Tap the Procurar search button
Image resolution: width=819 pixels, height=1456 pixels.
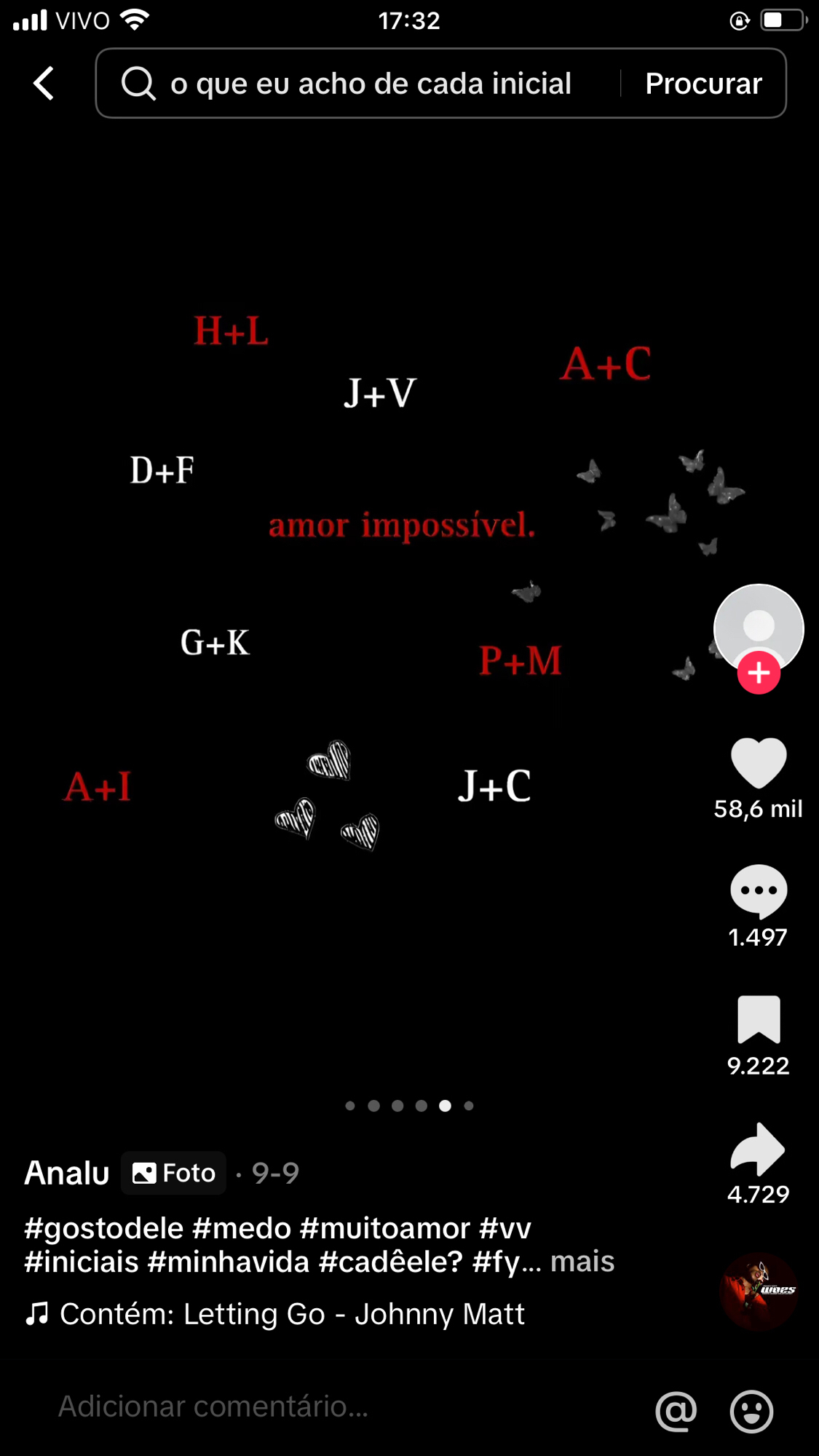(x=703, y=84)
